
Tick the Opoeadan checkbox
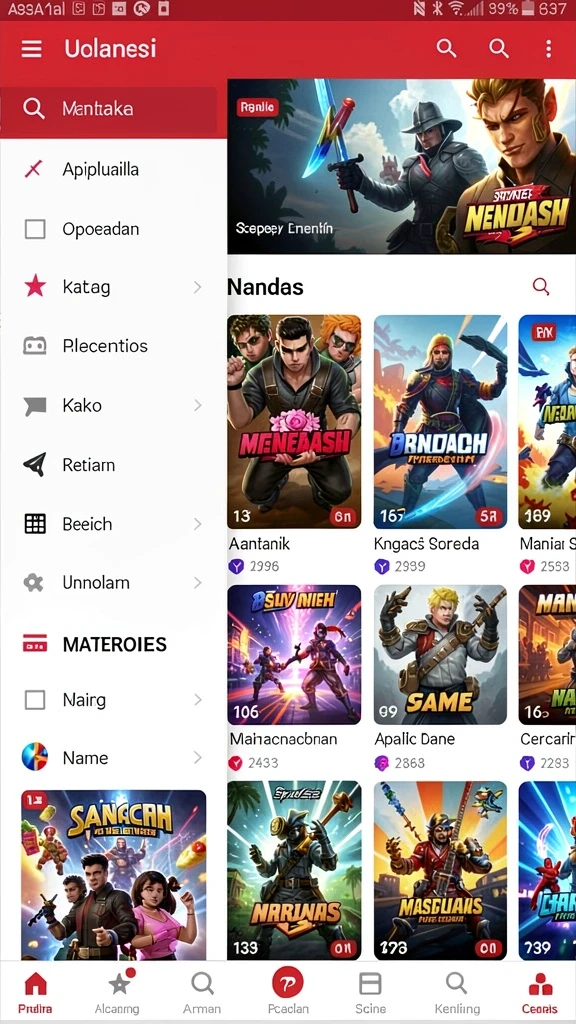35,229
